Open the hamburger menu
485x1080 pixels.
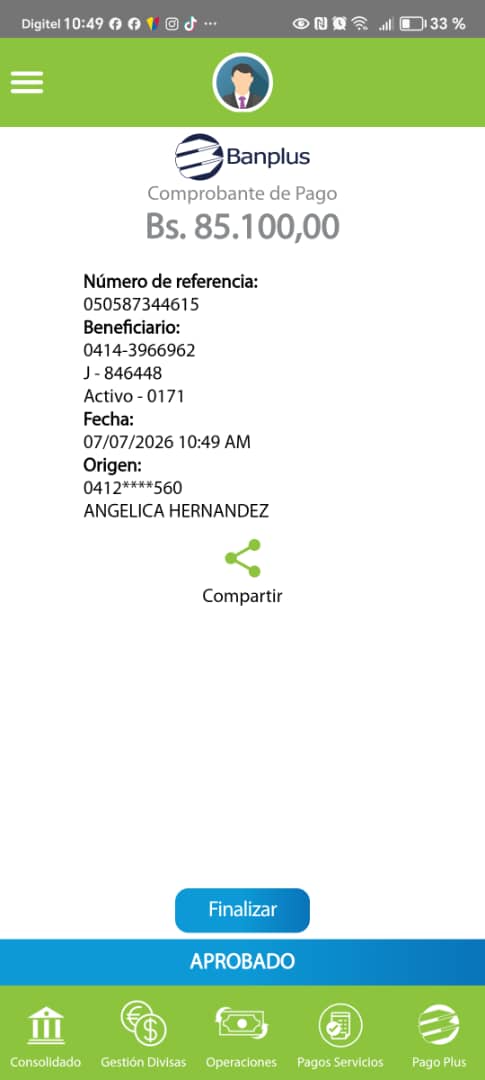tap(27, 83)
